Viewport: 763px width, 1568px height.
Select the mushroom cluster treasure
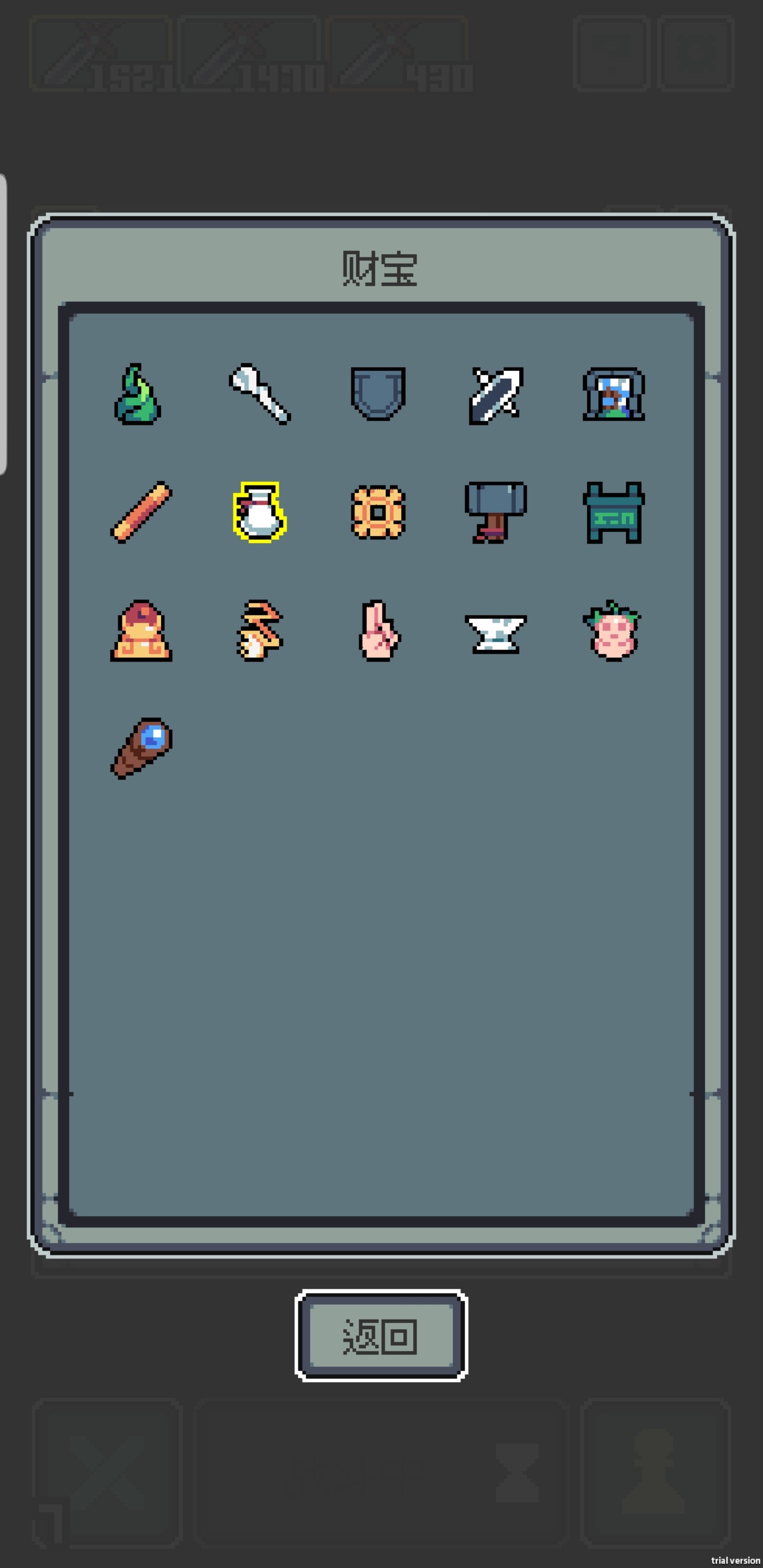[260, 630]
